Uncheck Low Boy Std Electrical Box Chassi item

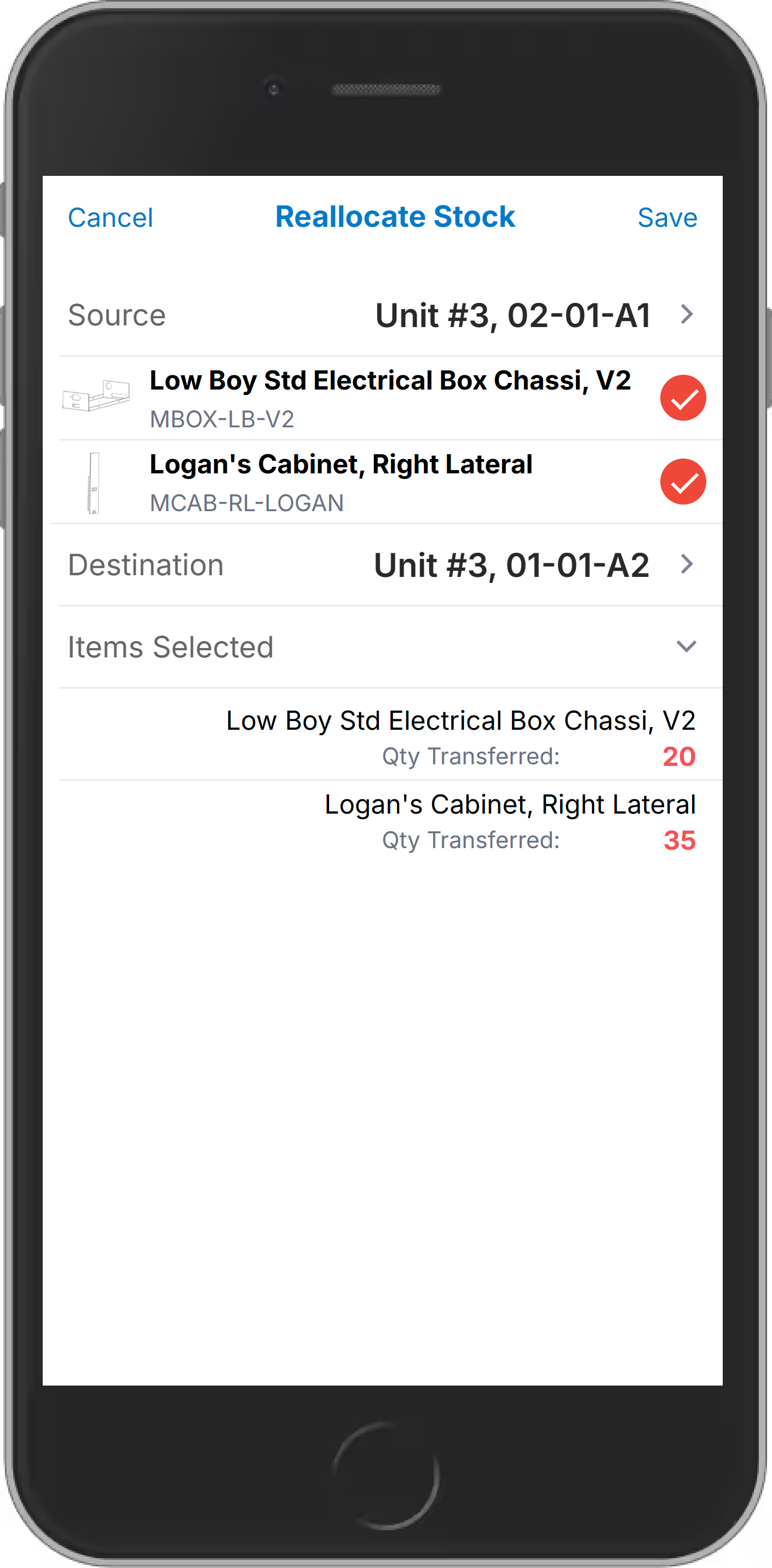point(683,398)
